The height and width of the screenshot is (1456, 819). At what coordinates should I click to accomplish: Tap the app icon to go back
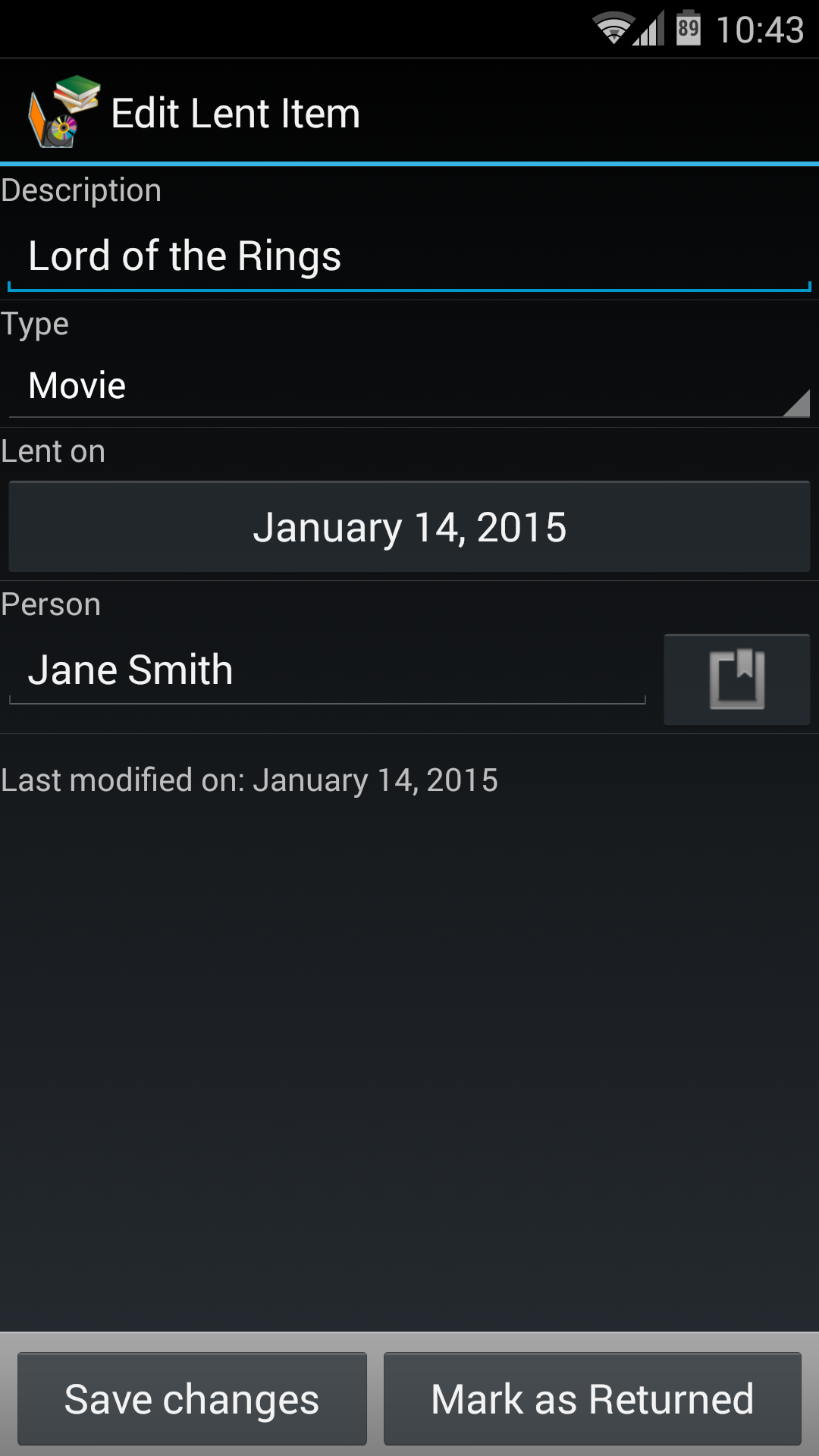click(64, 112)
